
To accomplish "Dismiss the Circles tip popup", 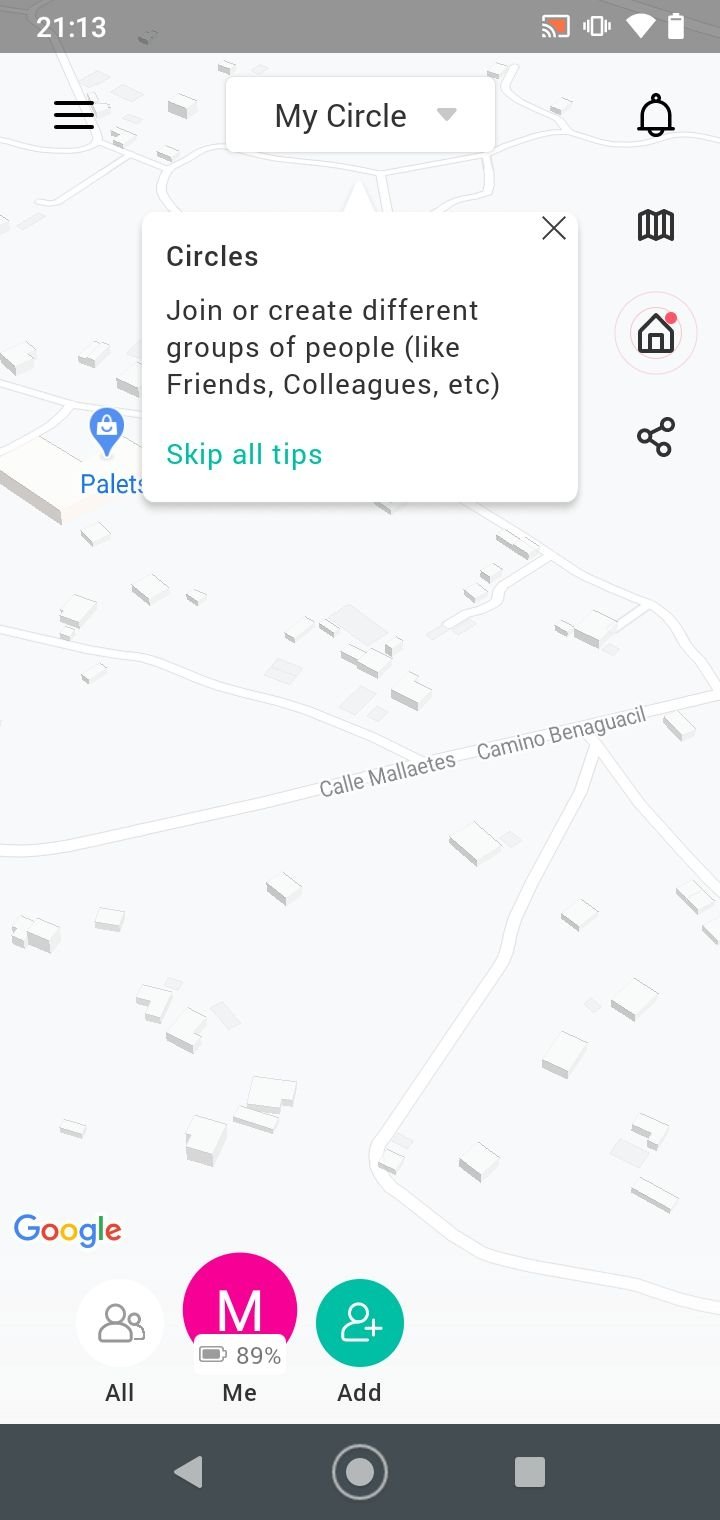I will [553, 229].
